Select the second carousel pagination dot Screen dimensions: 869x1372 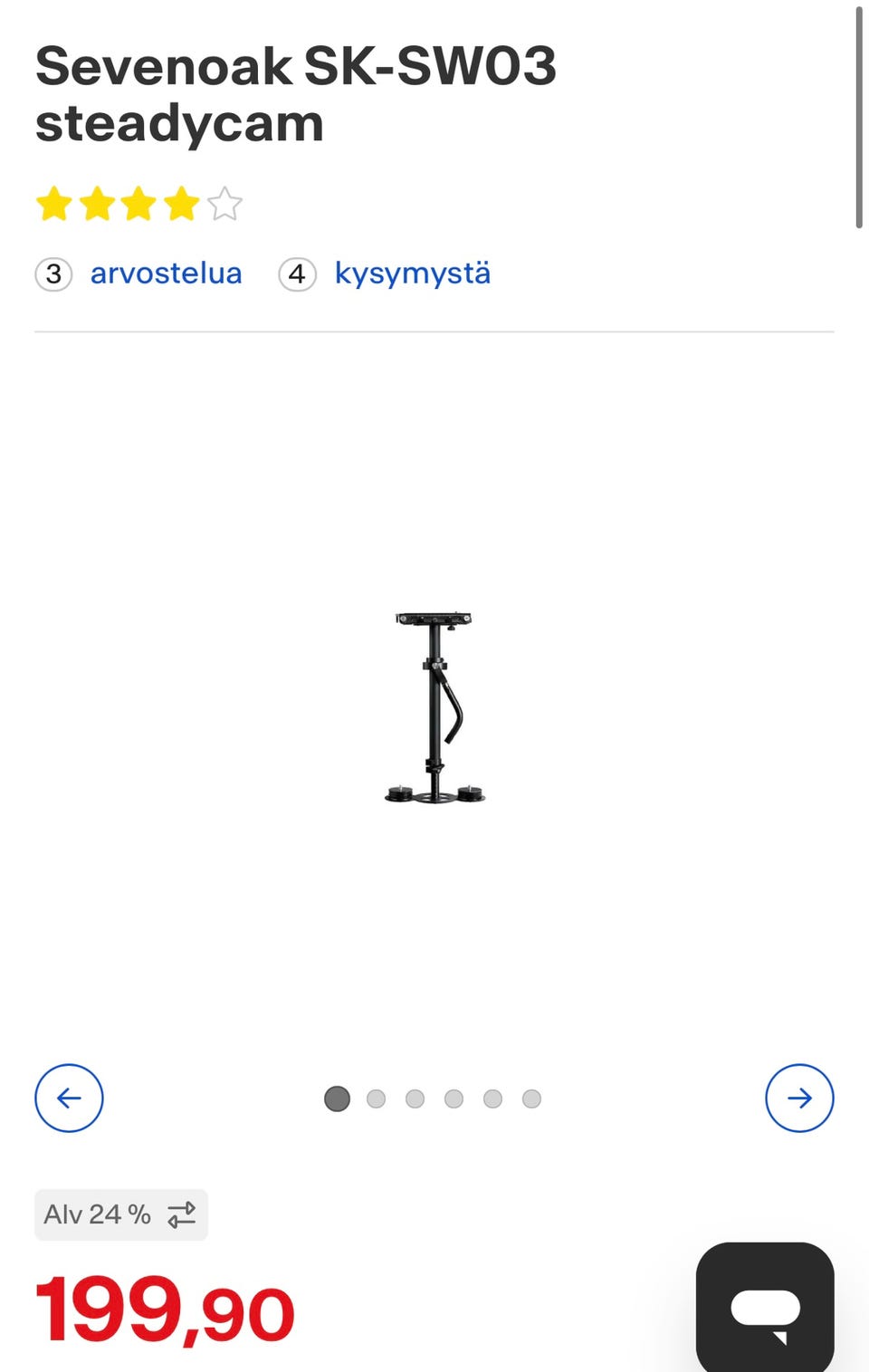point(377,1099)
